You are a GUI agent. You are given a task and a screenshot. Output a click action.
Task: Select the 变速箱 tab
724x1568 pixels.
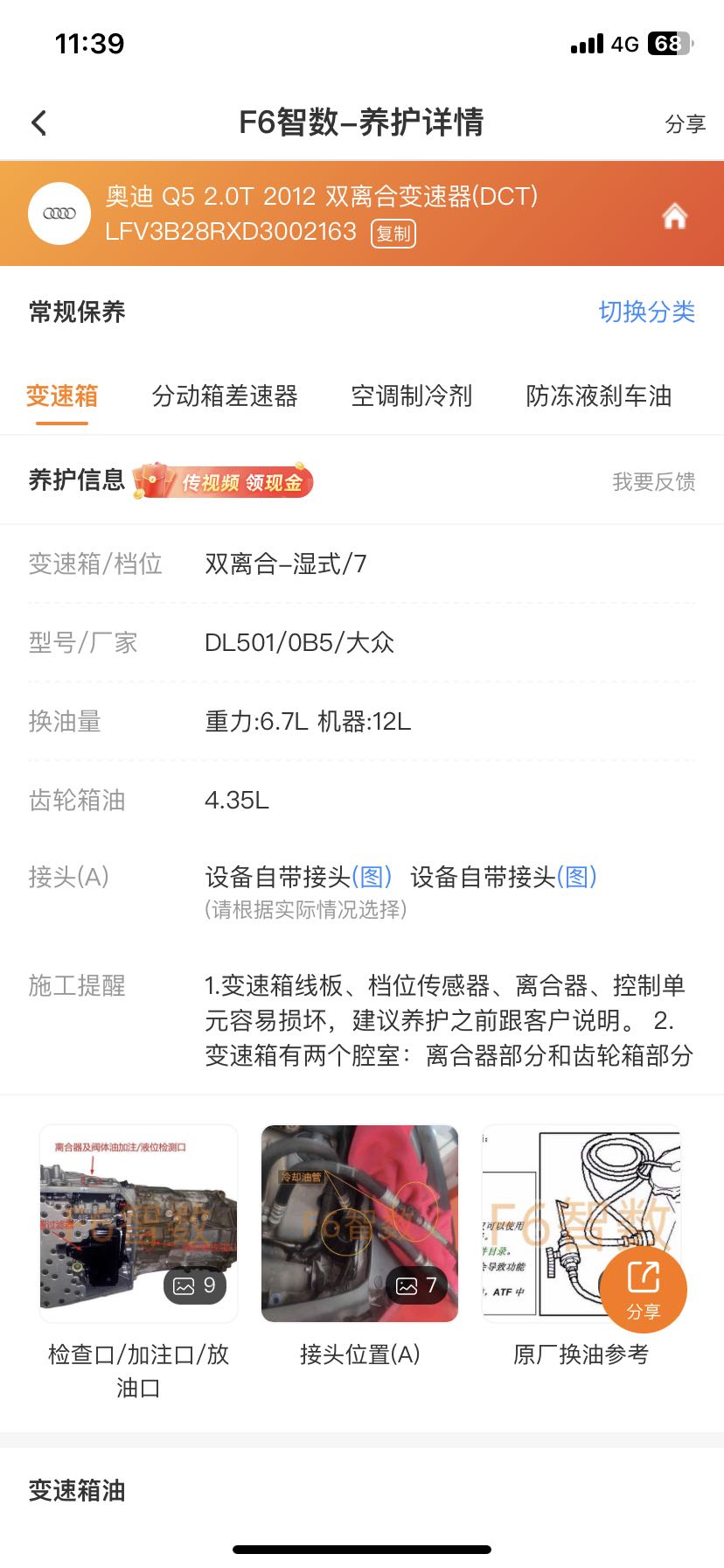click(x=62, y=396)
